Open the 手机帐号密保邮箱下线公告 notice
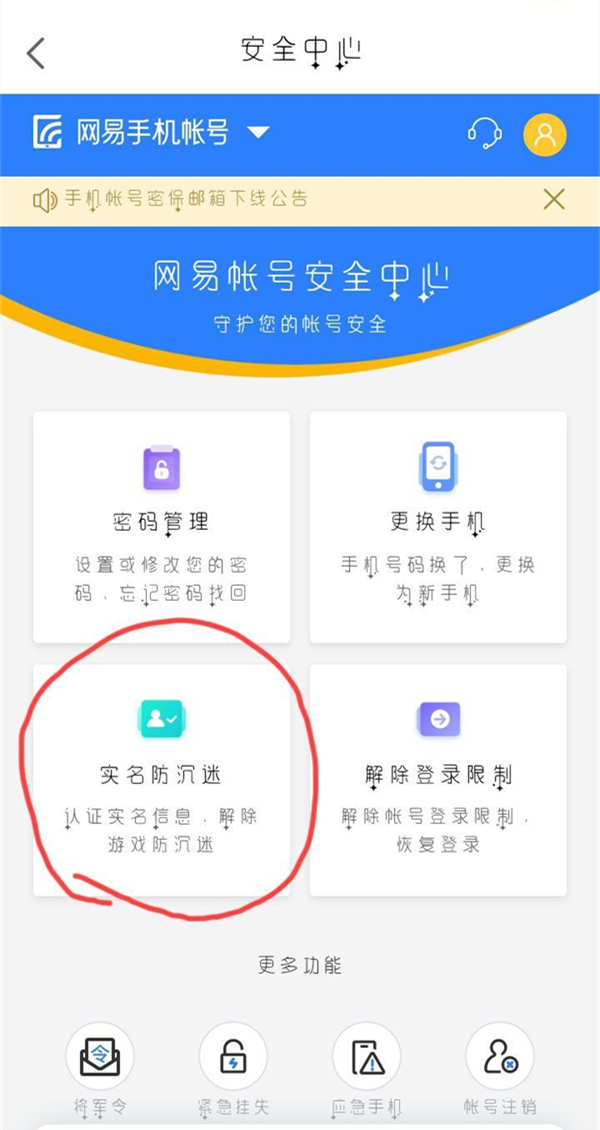600x1130 pixels. 186,199
